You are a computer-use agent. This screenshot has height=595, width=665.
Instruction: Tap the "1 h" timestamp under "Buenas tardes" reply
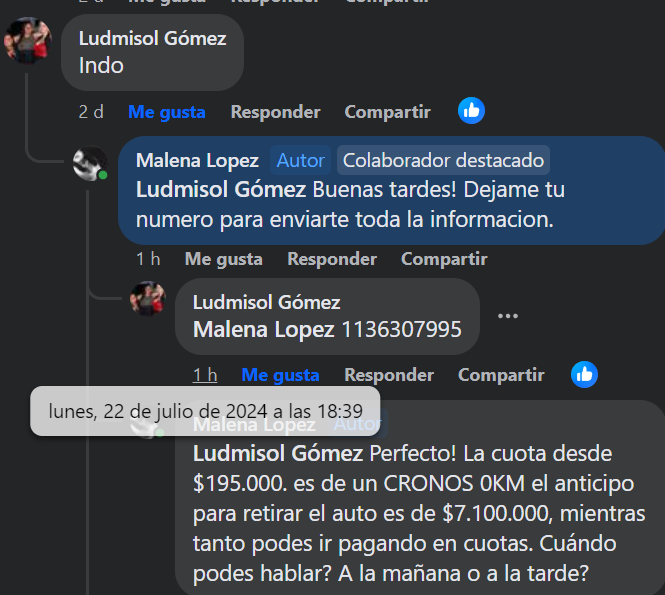[x=148, y=259]
